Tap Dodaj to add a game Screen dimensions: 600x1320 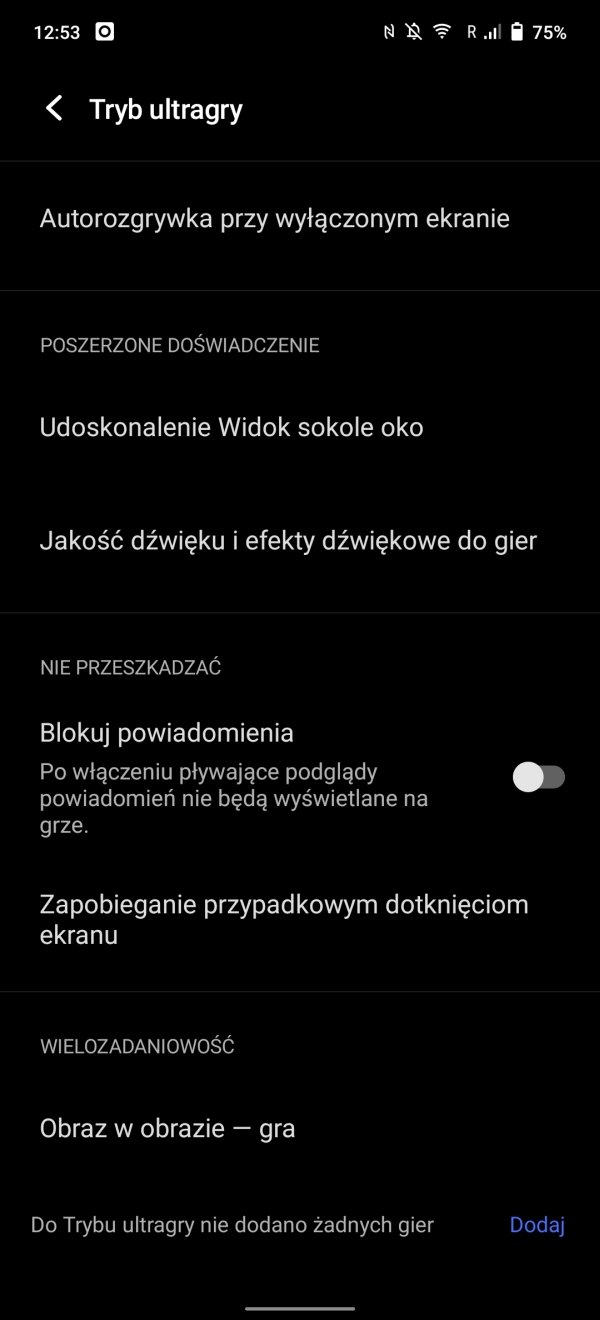click(x=537, y=1225)
